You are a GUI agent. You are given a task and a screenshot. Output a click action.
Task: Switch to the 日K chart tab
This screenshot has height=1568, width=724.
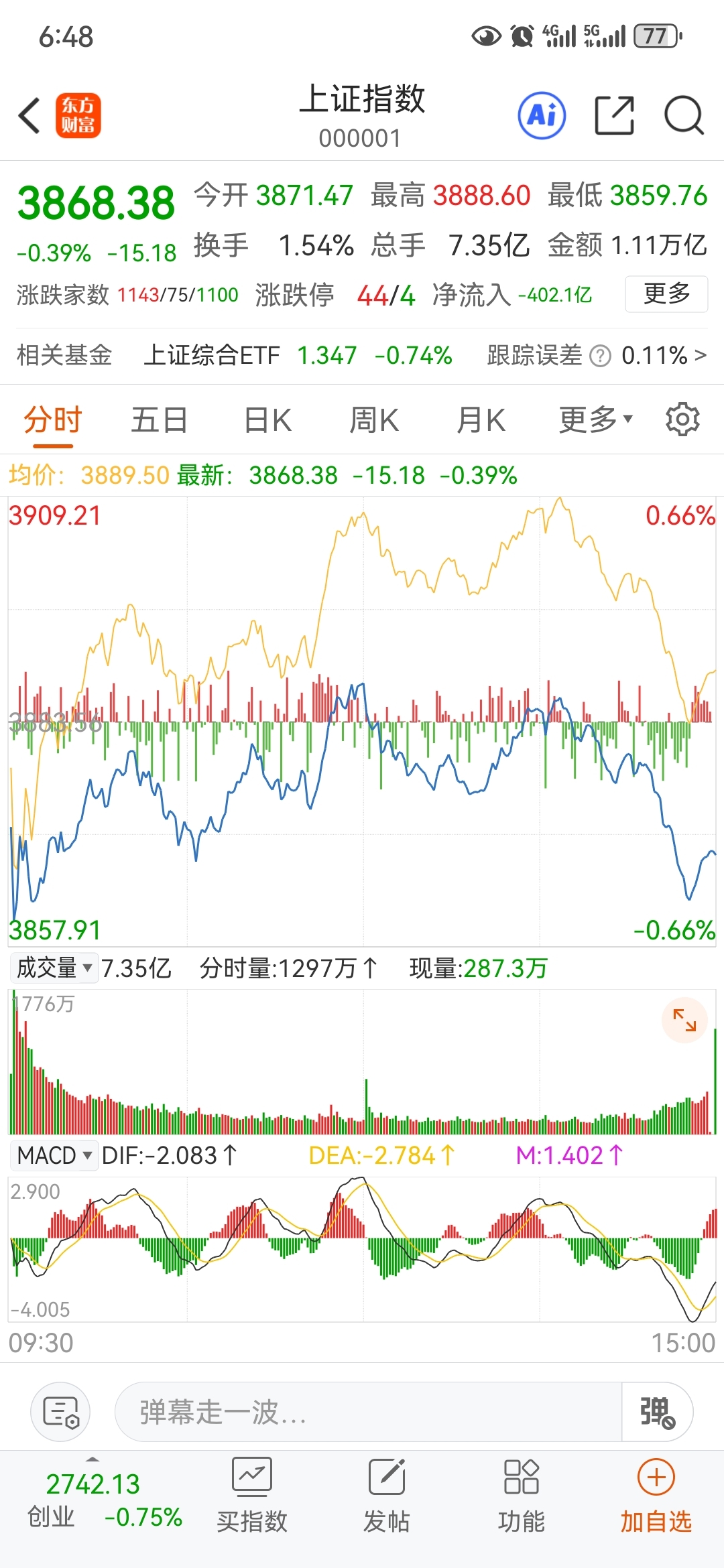(267, 421)
